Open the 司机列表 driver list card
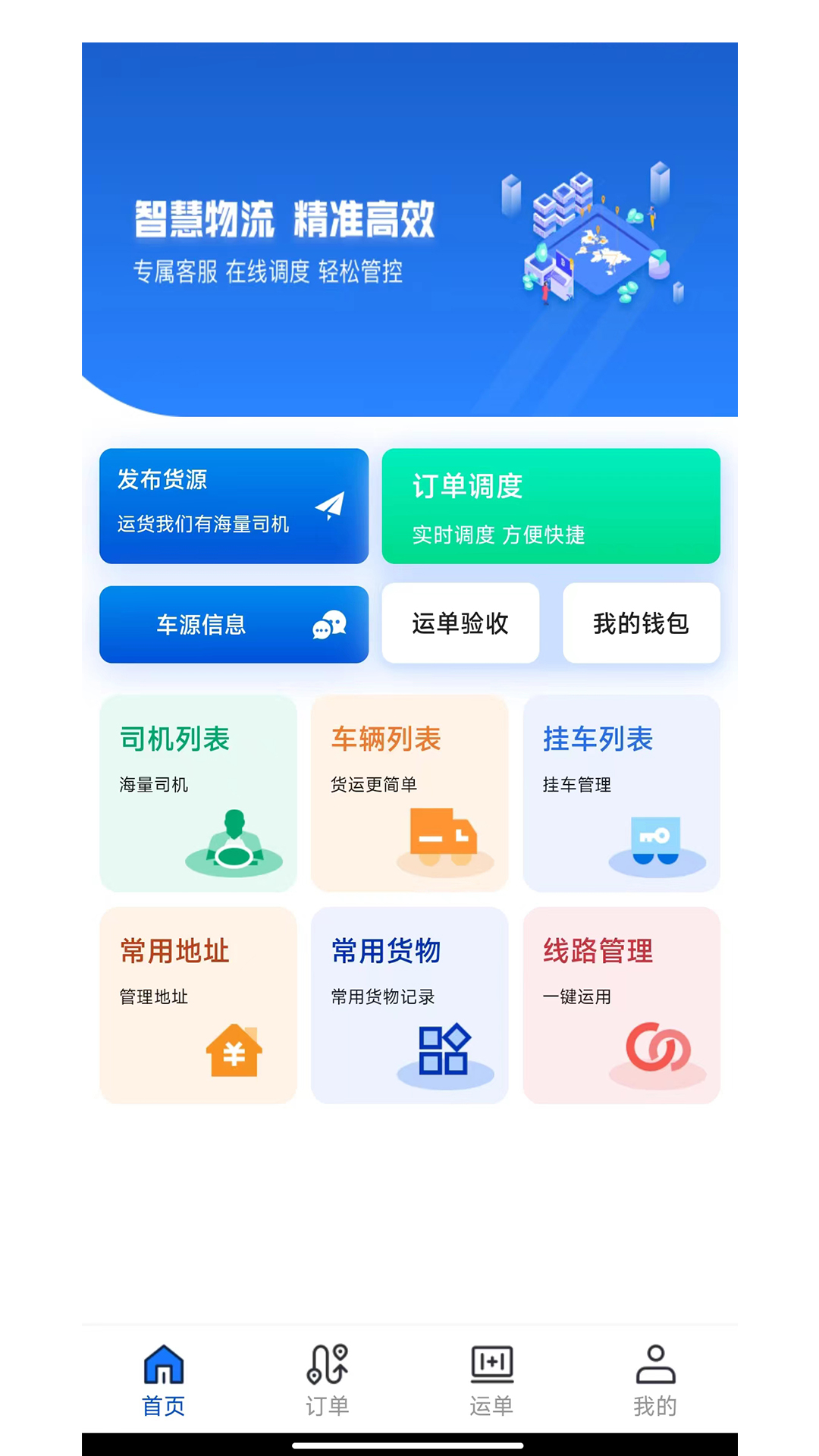The width and height of the screenshot is (819, 1456). 198,793
